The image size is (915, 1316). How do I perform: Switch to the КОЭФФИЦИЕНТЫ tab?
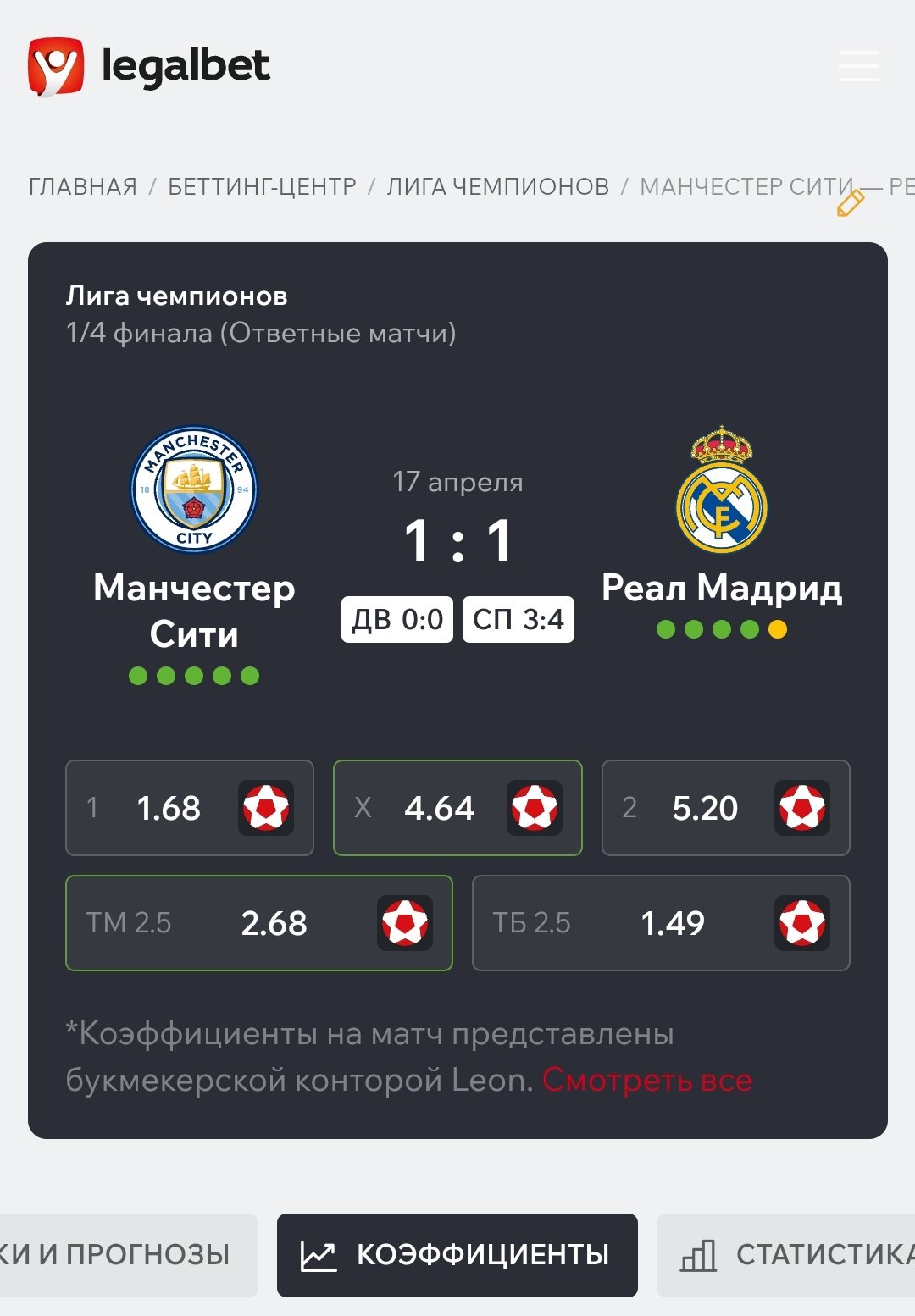[x=457, y=1255]
